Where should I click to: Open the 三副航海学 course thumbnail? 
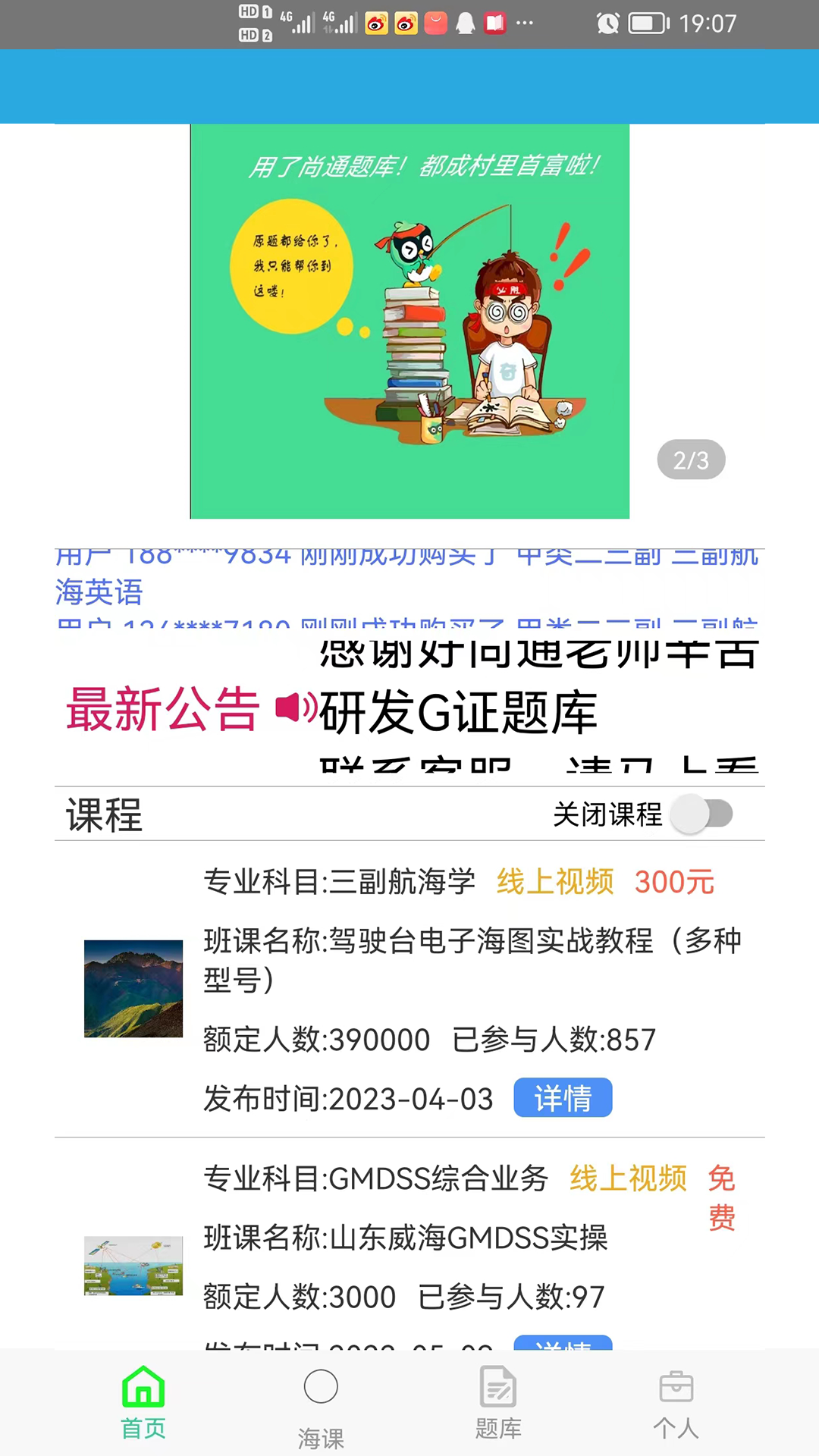pyautogui.click(x=133, y=989)
